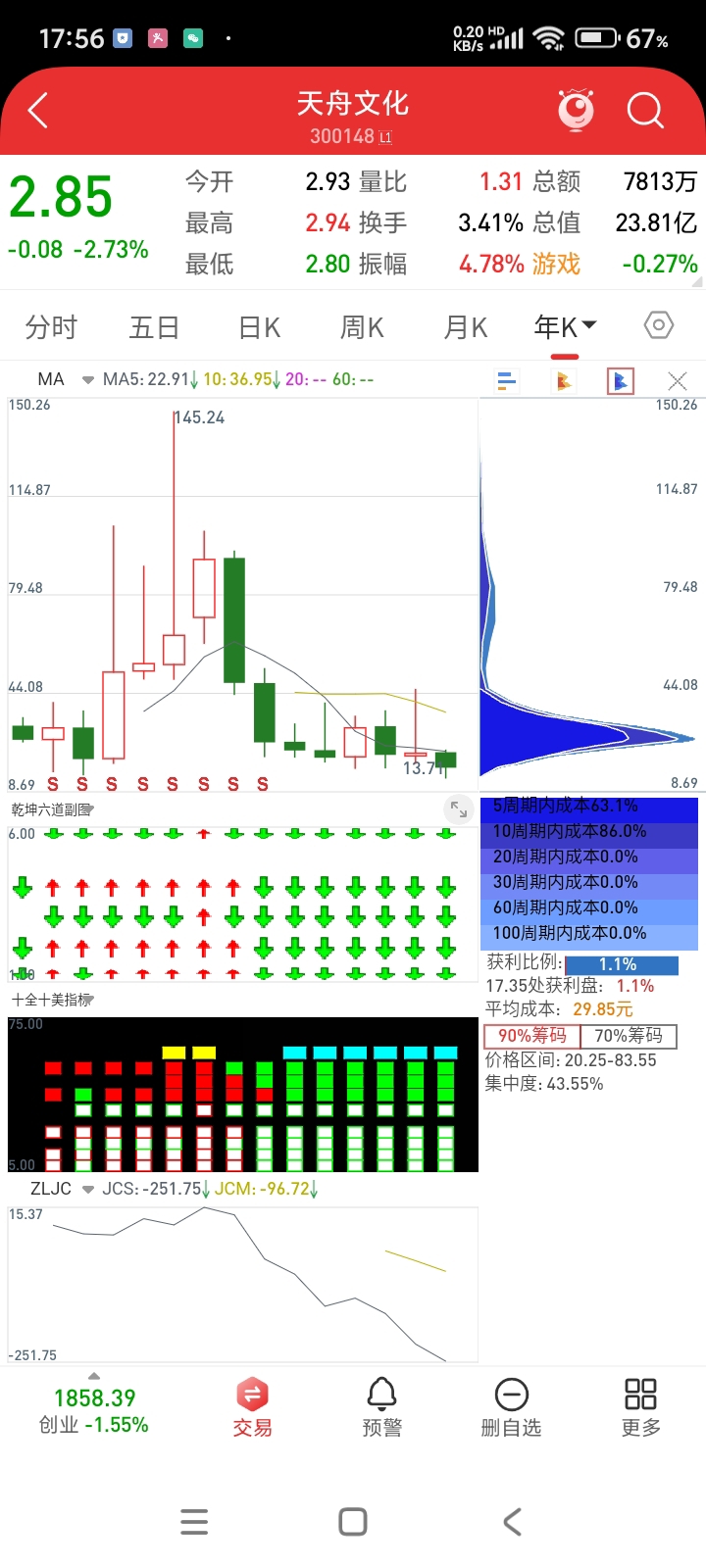Open the search magnifier icon
The image size is (706, 1568).
tap(645, 111)
